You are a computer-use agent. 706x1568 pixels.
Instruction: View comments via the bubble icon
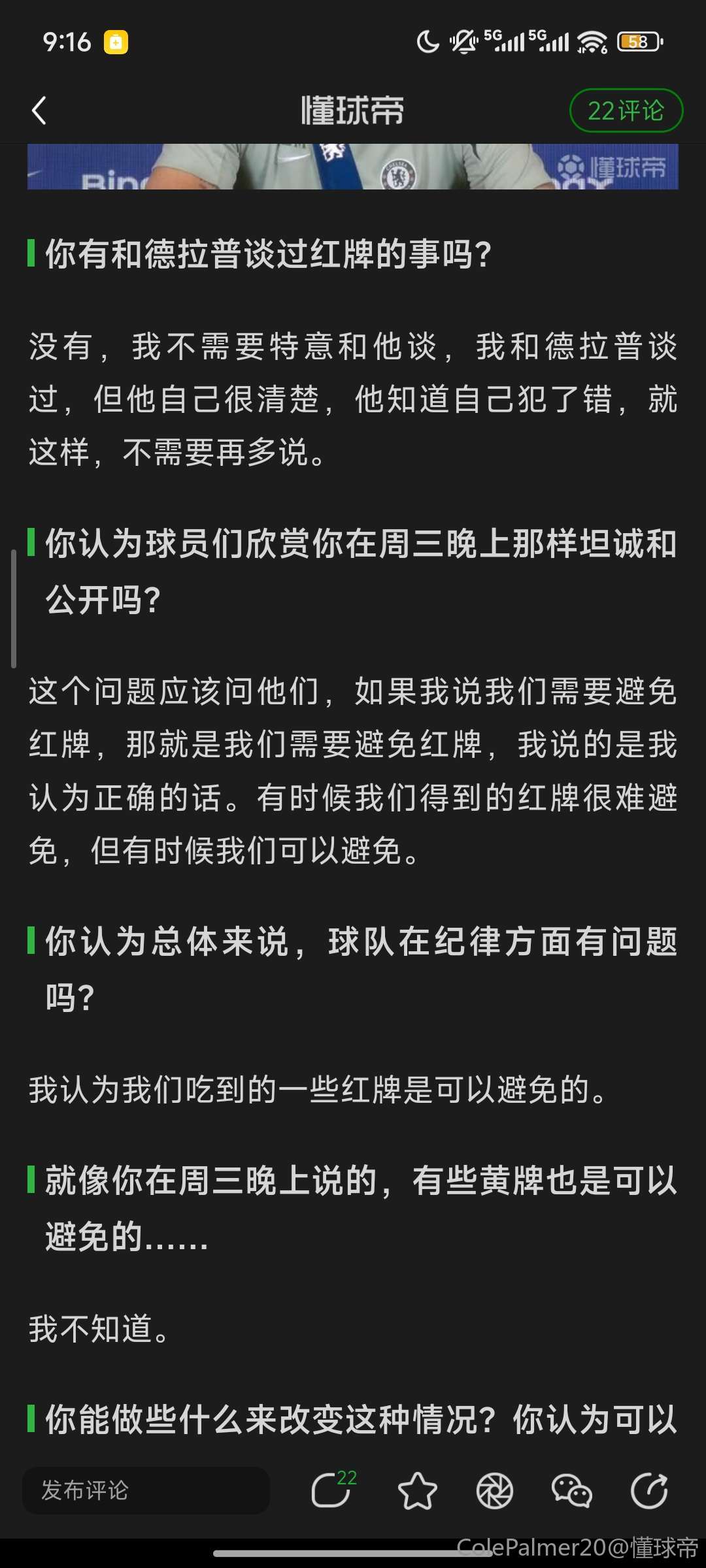click(x=331, y=1490)
